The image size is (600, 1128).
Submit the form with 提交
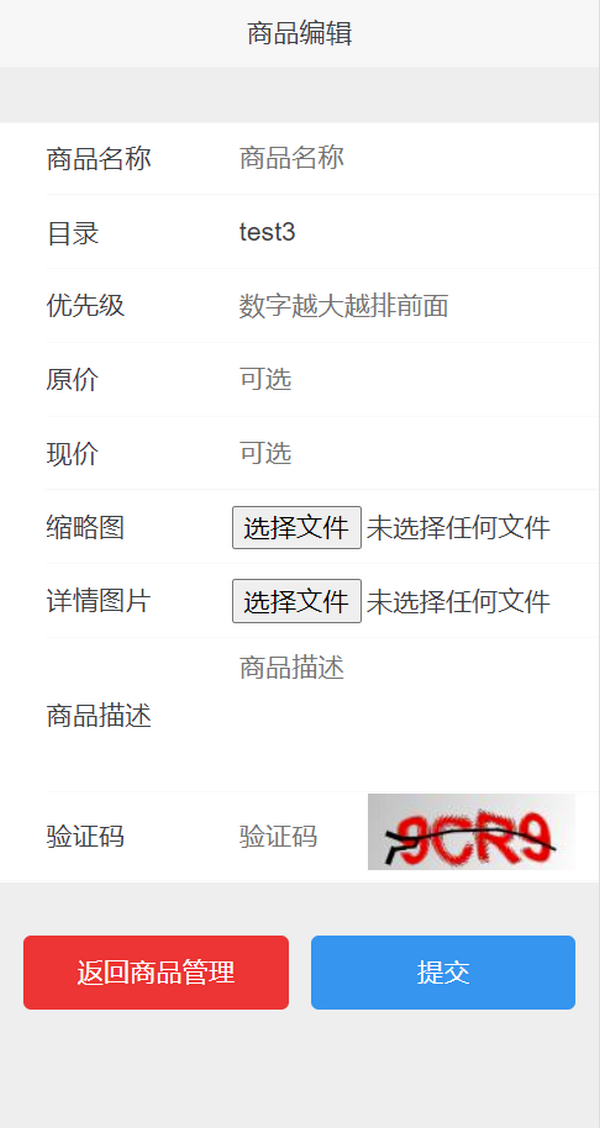pyautogui.click(x=443, y=972)
